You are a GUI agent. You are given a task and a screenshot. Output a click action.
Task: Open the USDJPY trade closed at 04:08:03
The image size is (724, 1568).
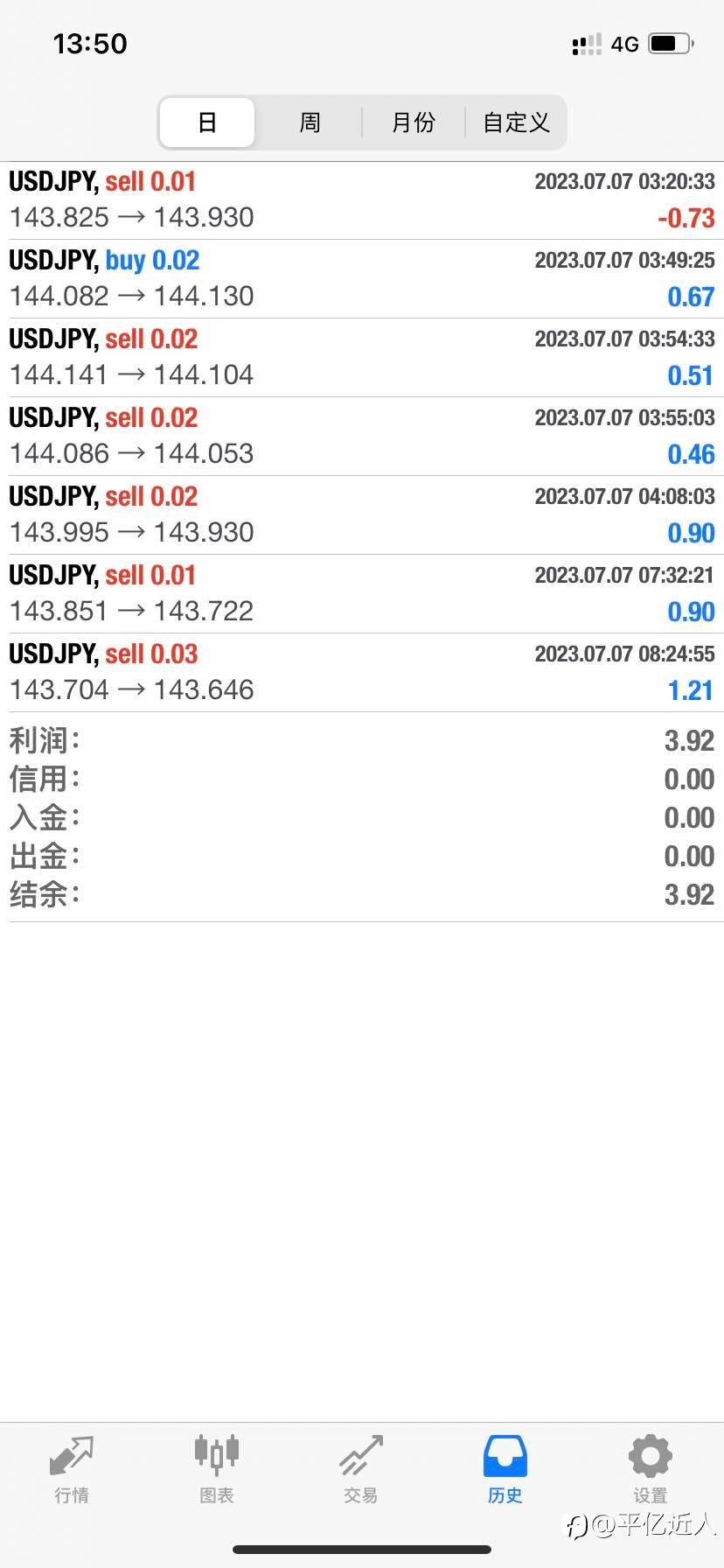tap(362, 515)
